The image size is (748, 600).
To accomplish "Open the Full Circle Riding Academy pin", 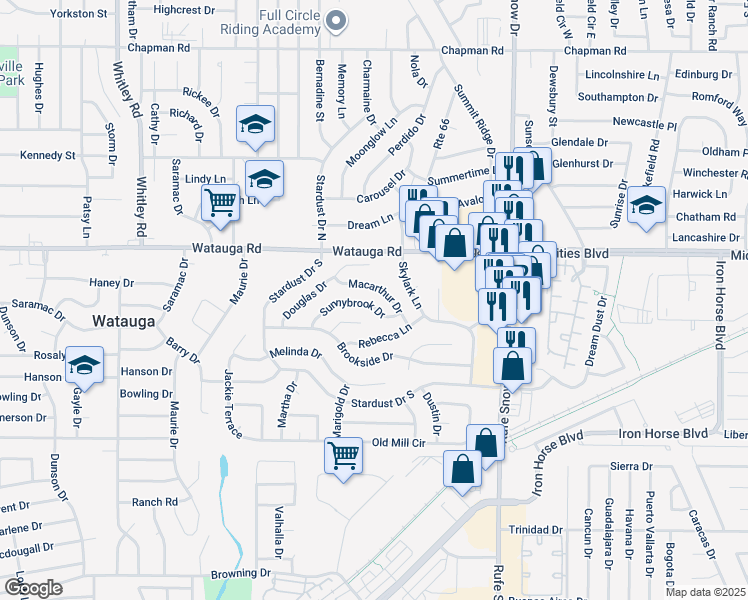I will pyautogui.click(x=336, y=21).
